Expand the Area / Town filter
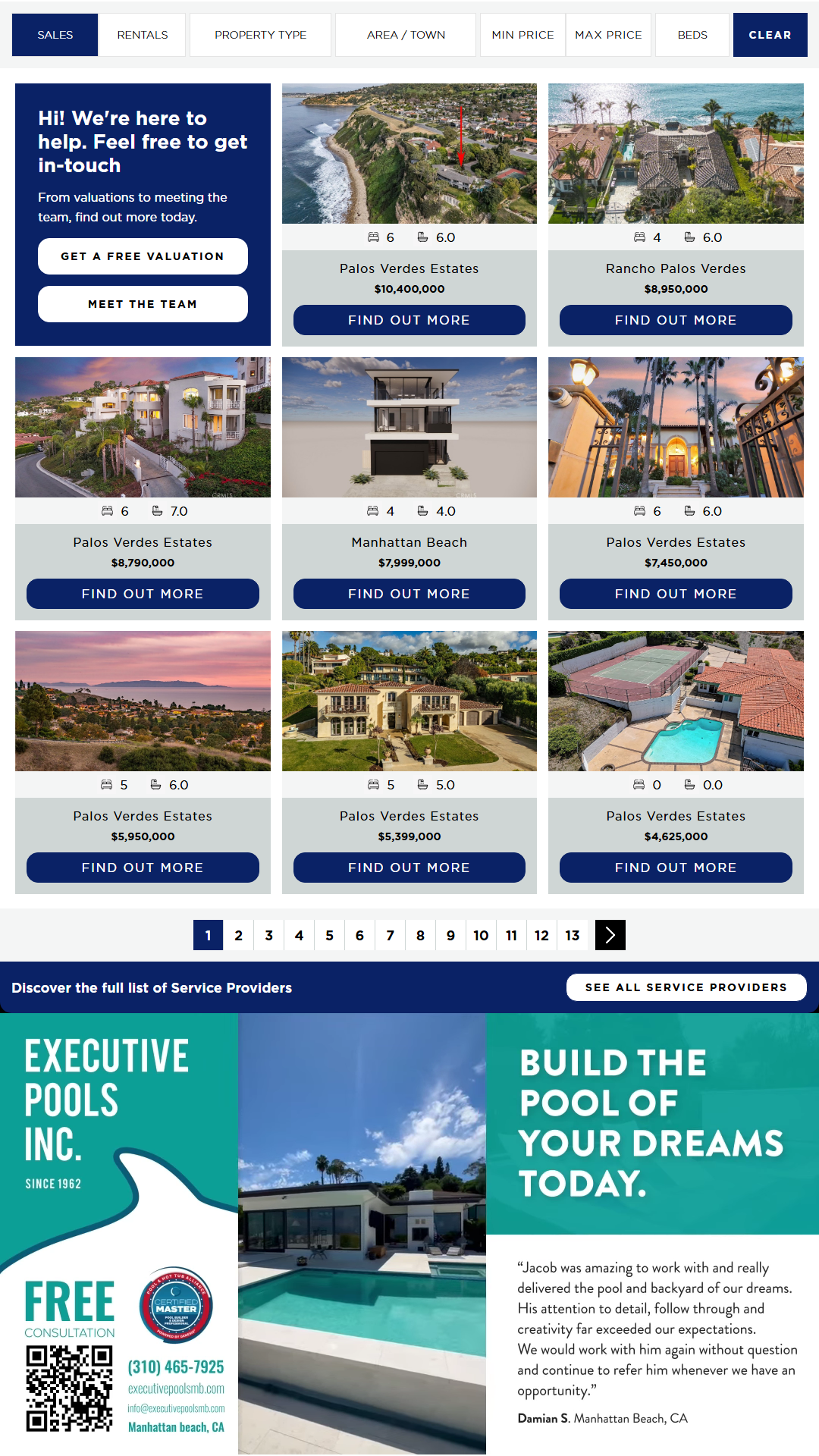The image size is (819, 1456). 406,35
